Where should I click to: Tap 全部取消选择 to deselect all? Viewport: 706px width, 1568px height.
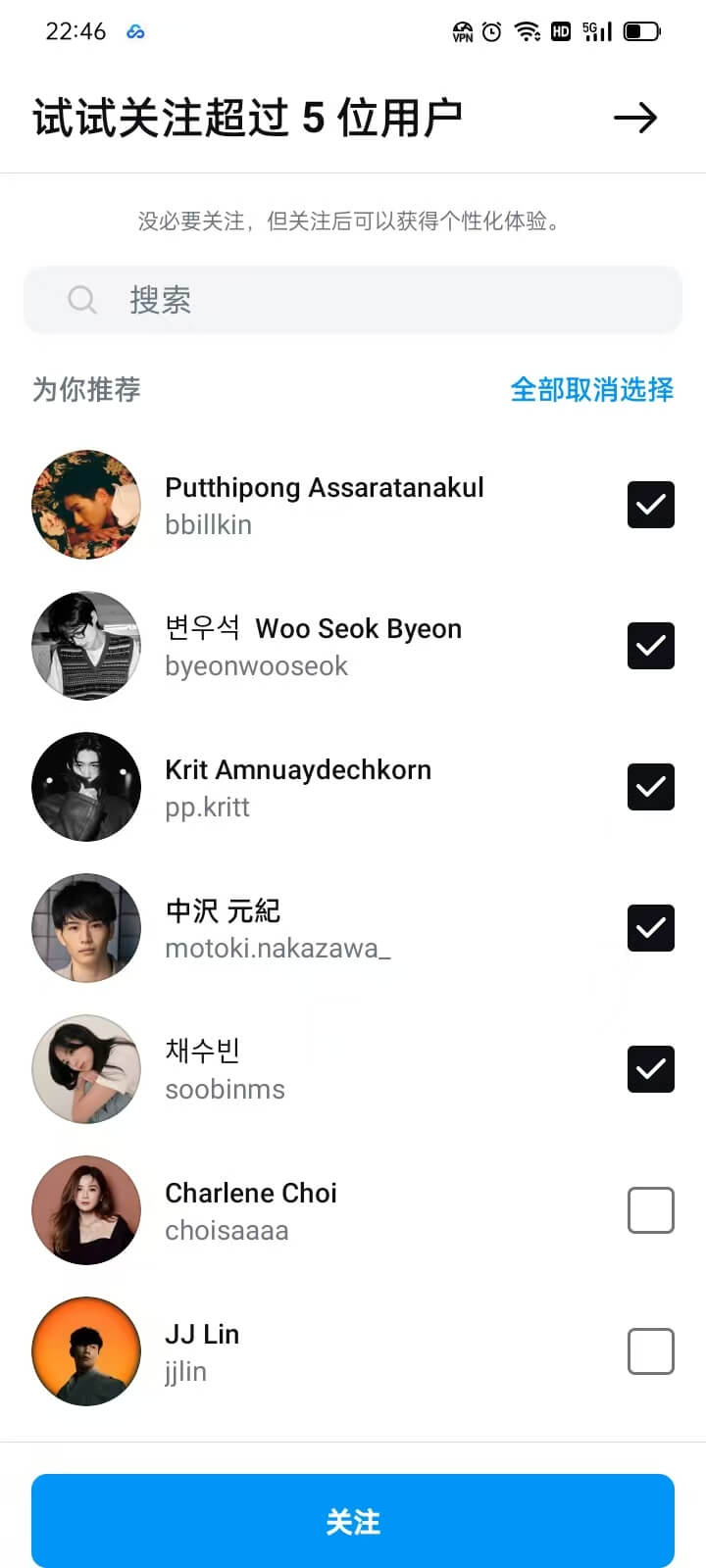590,390
